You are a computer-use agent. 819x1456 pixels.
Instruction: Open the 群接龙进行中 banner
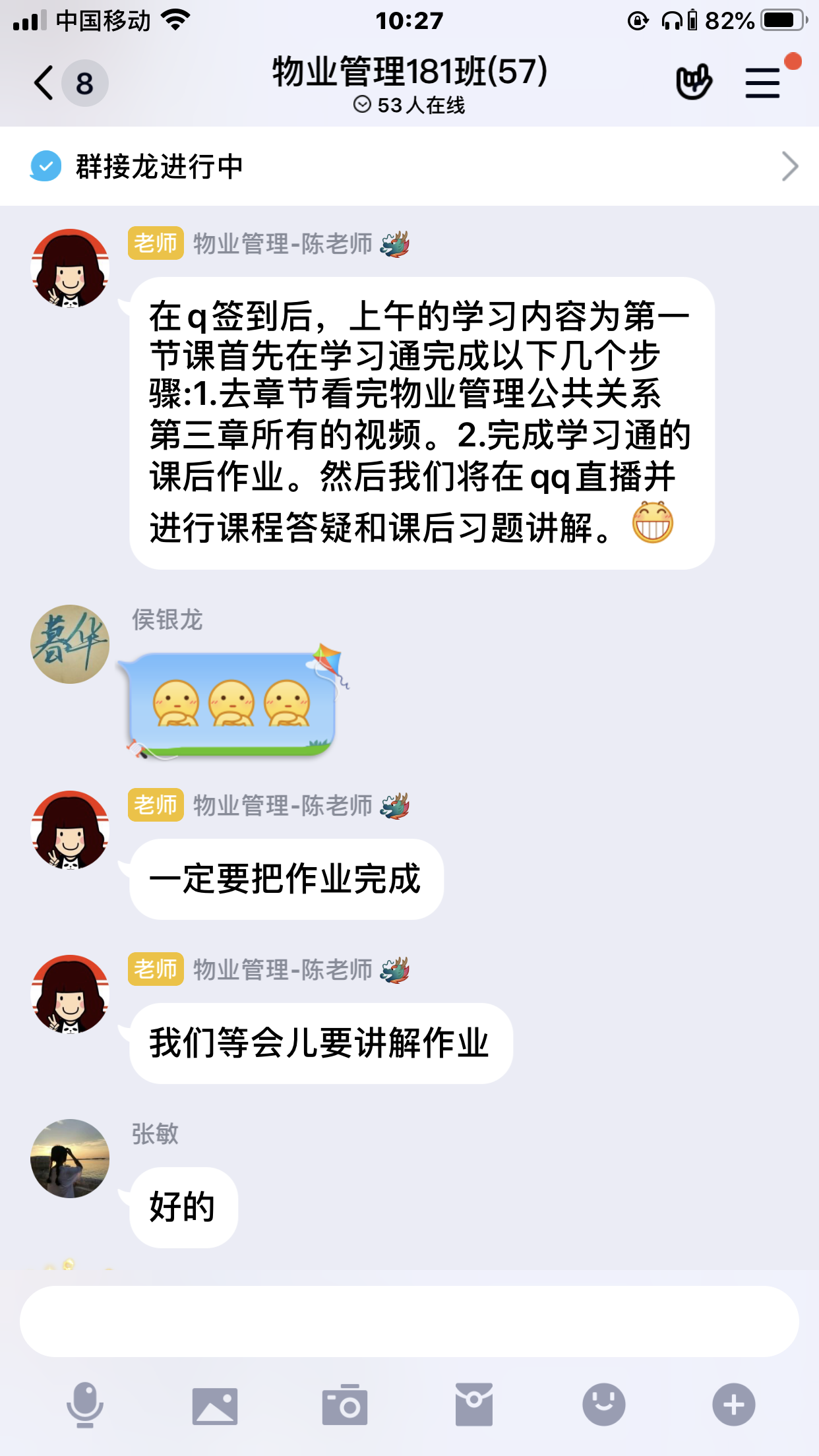(x=409, y=166)
